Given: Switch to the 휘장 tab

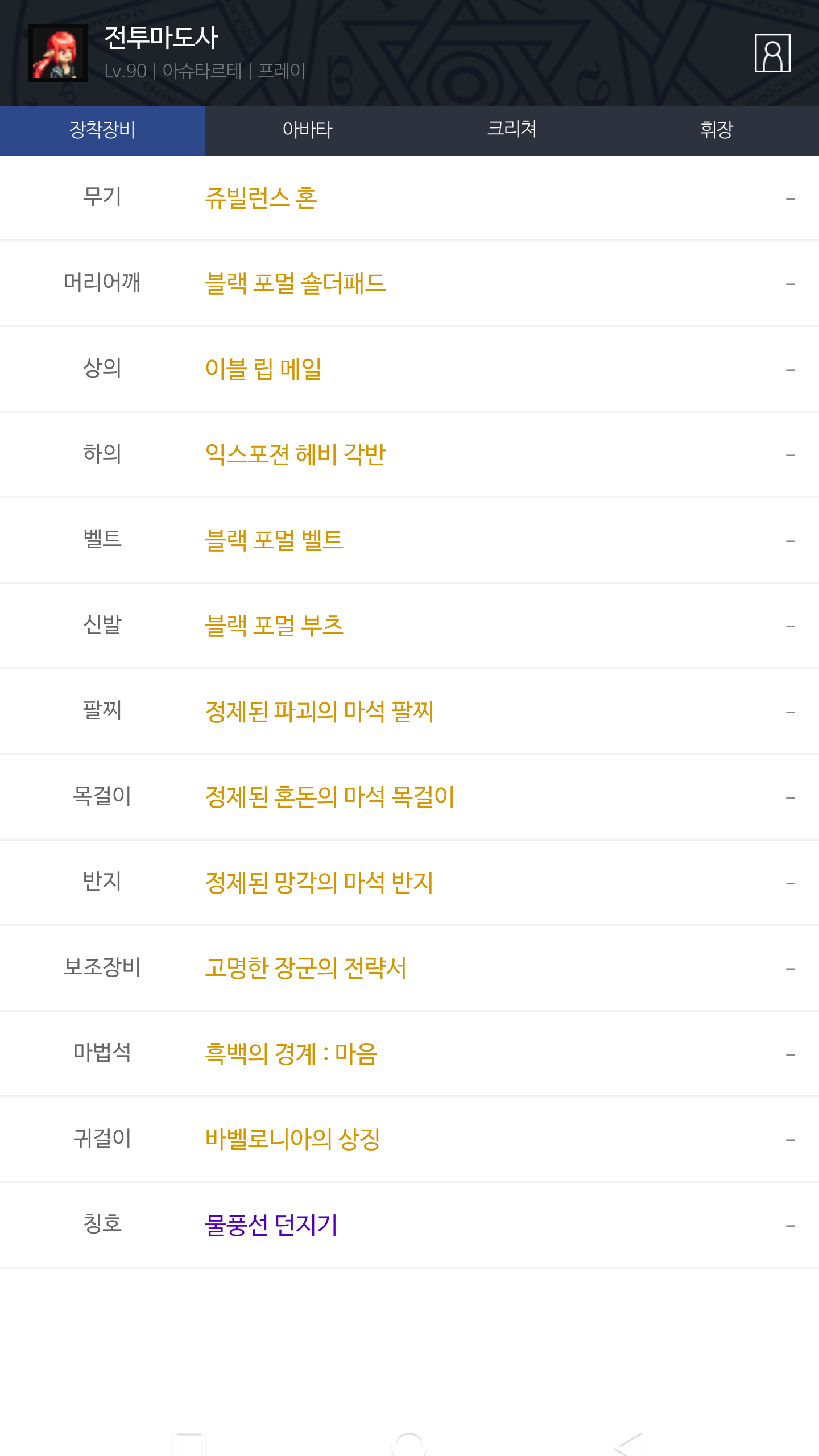Looking at the screenshot, I should [x=716, y=130].
